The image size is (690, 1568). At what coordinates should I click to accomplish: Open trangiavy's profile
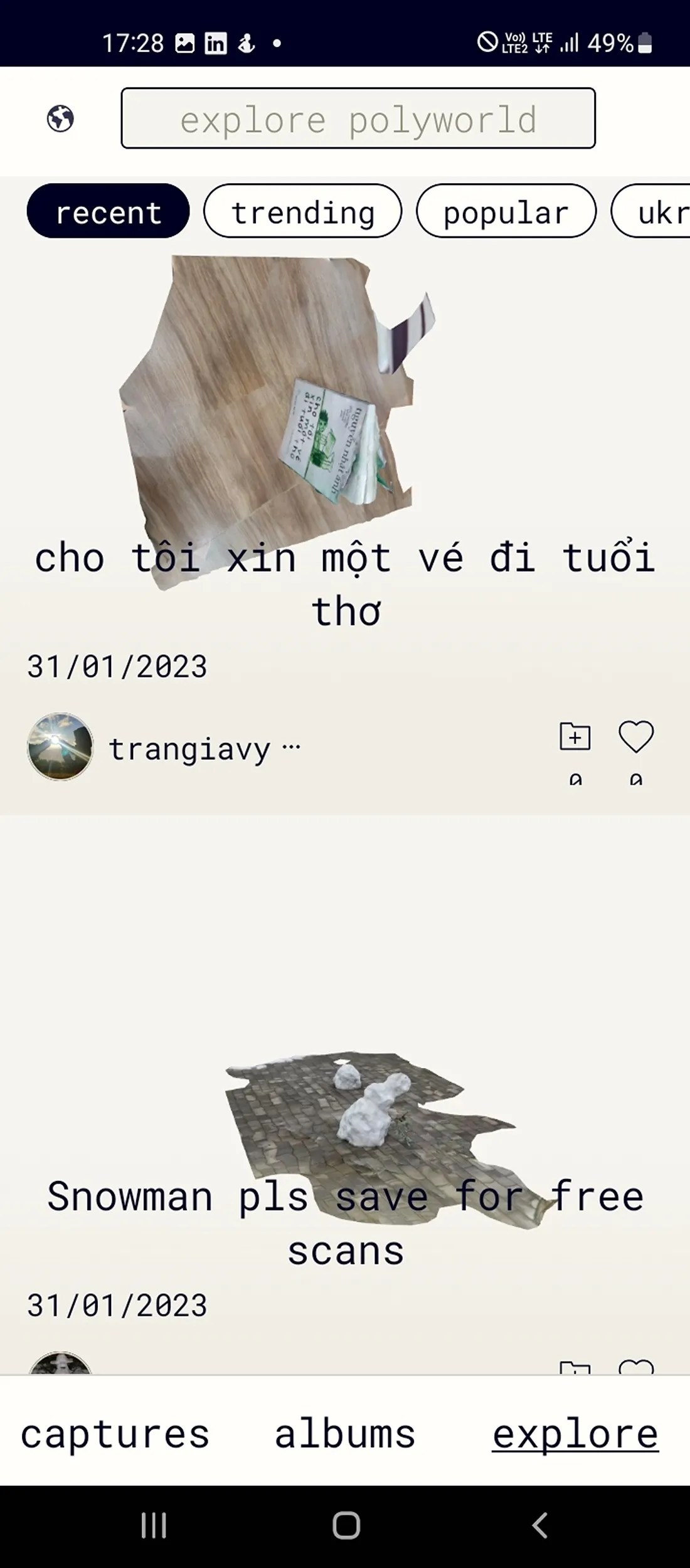tap(60, 746)
